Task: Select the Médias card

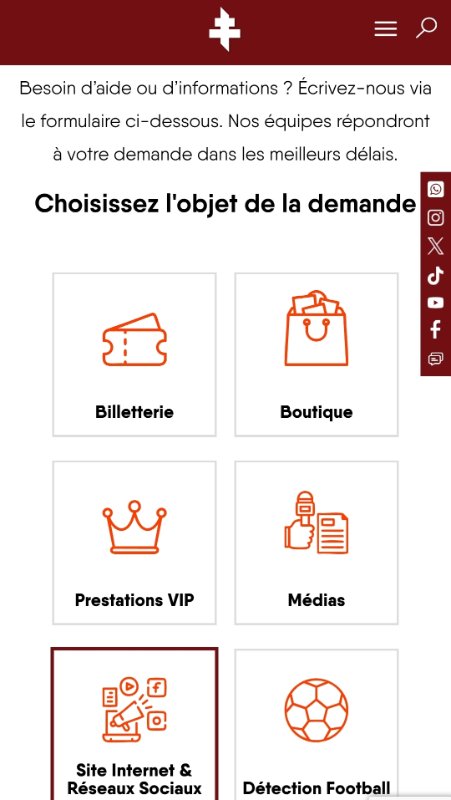Action: 316,543
